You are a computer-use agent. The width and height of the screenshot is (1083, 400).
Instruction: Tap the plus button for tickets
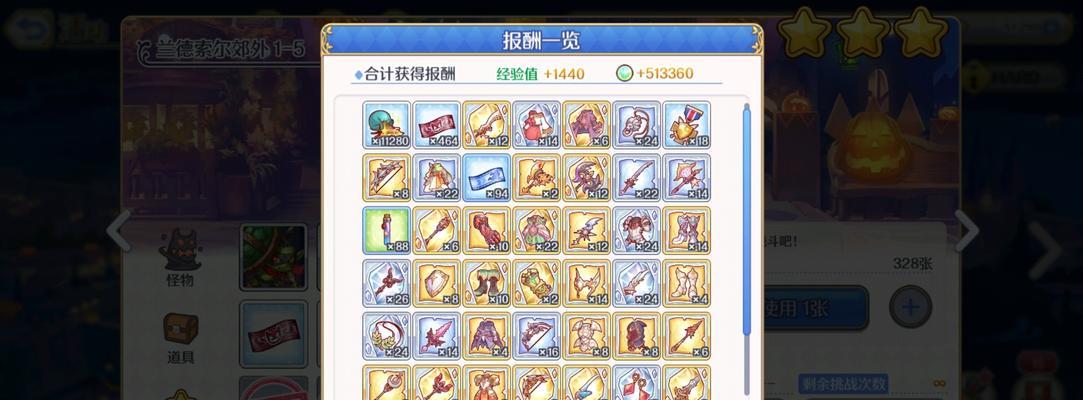point(909,307)
